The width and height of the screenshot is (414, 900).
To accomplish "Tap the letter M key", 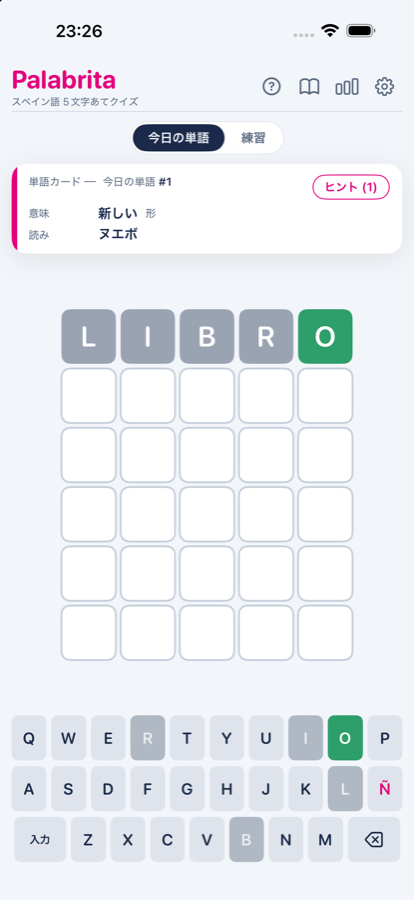I will 326,840.
